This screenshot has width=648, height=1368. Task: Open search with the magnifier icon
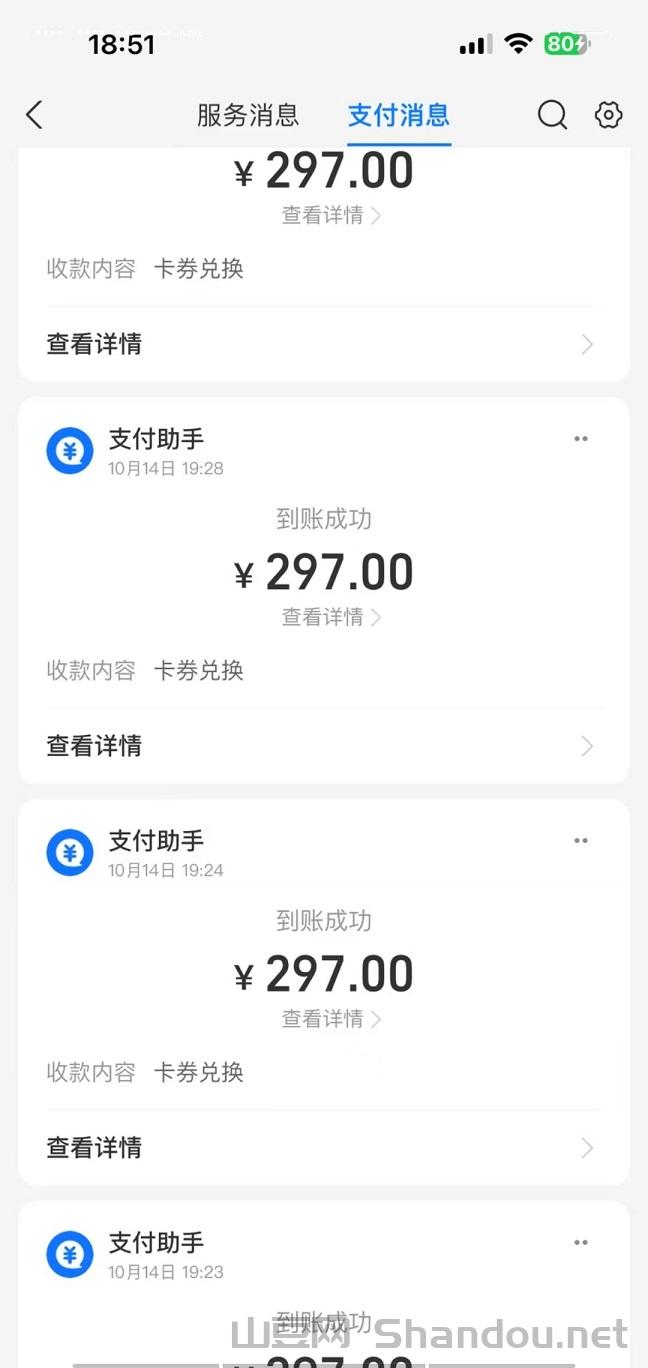pyautogui.click(x=552, y=115)
